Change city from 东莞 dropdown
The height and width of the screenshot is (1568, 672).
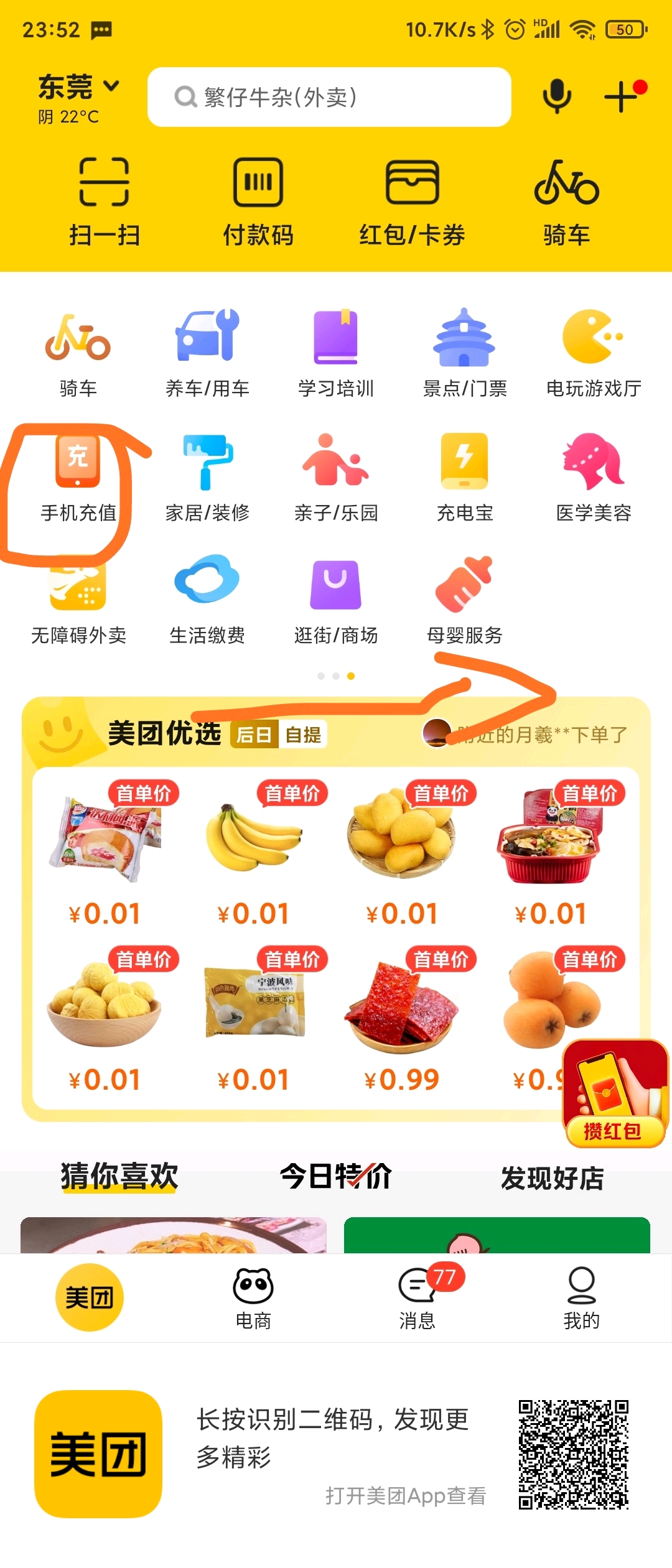pos(78,87)
